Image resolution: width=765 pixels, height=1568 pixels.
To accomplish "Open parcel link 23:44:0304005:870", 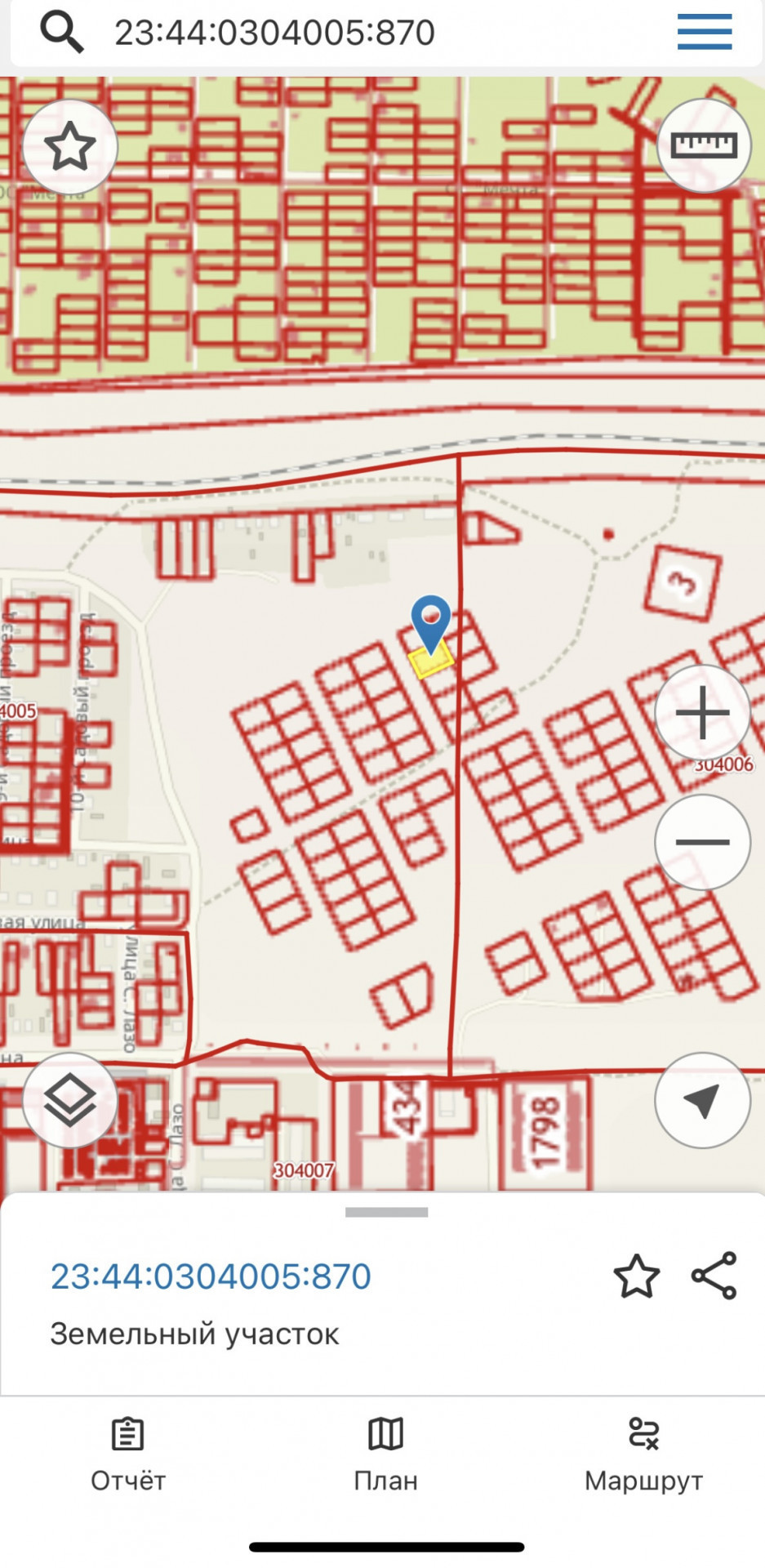I will click(211, 1276).
